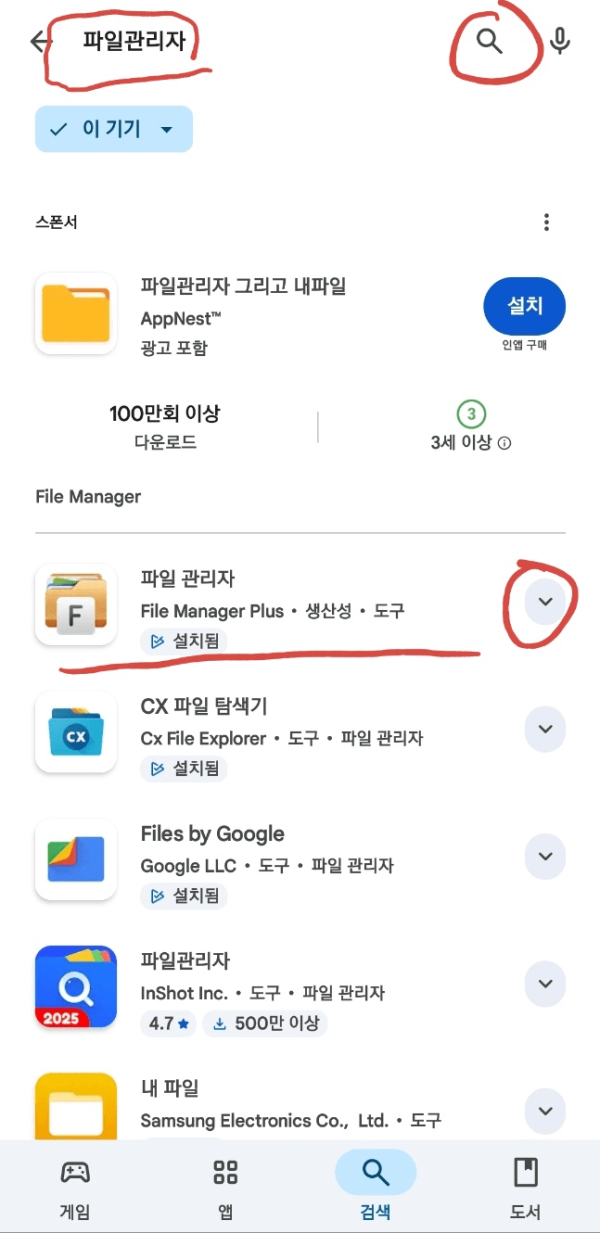This screenshot has width=600, height=1233.
Task: Expand the chevron beside File Manager Plus
Action: point(545,602)
